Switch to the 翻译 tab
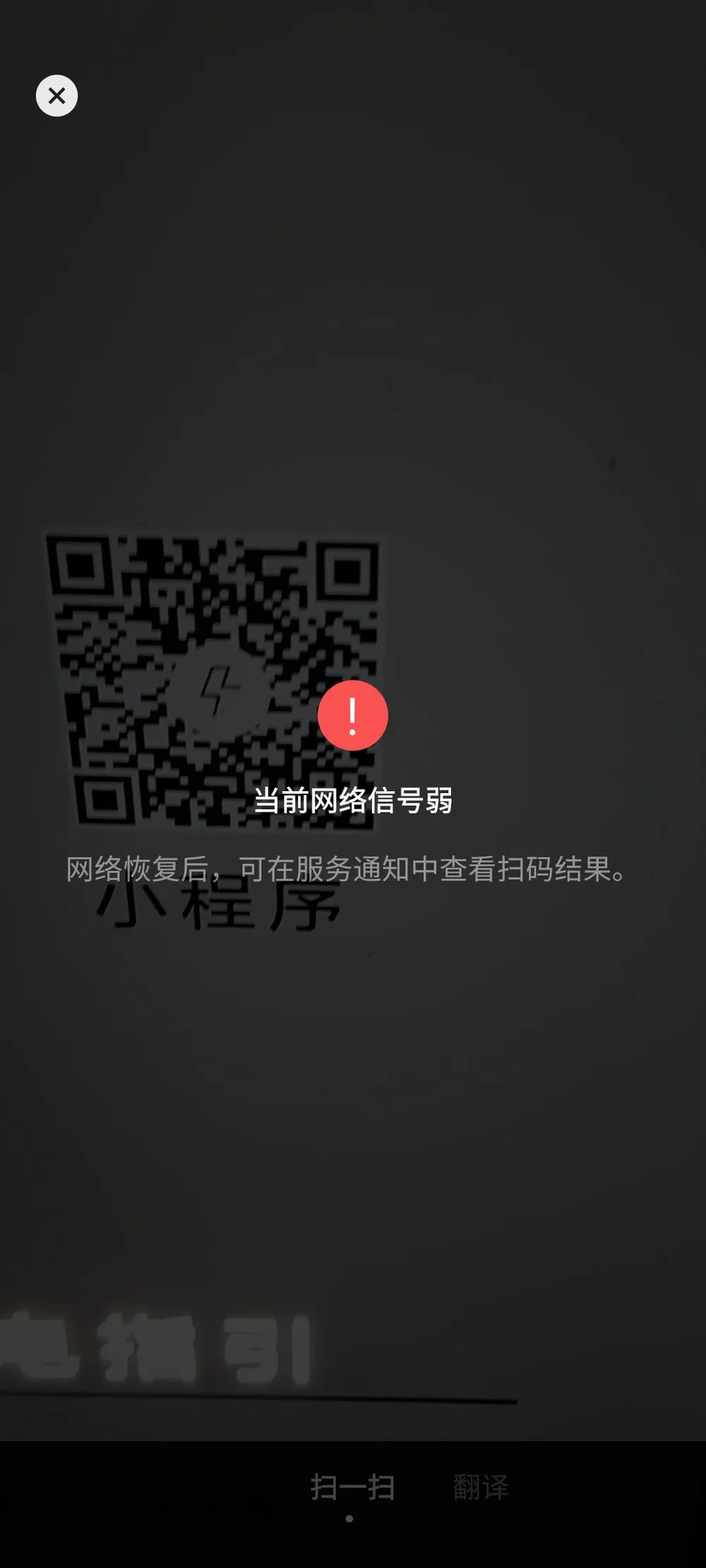This screenshot has width=706, height=1568. pos(480,1487)
